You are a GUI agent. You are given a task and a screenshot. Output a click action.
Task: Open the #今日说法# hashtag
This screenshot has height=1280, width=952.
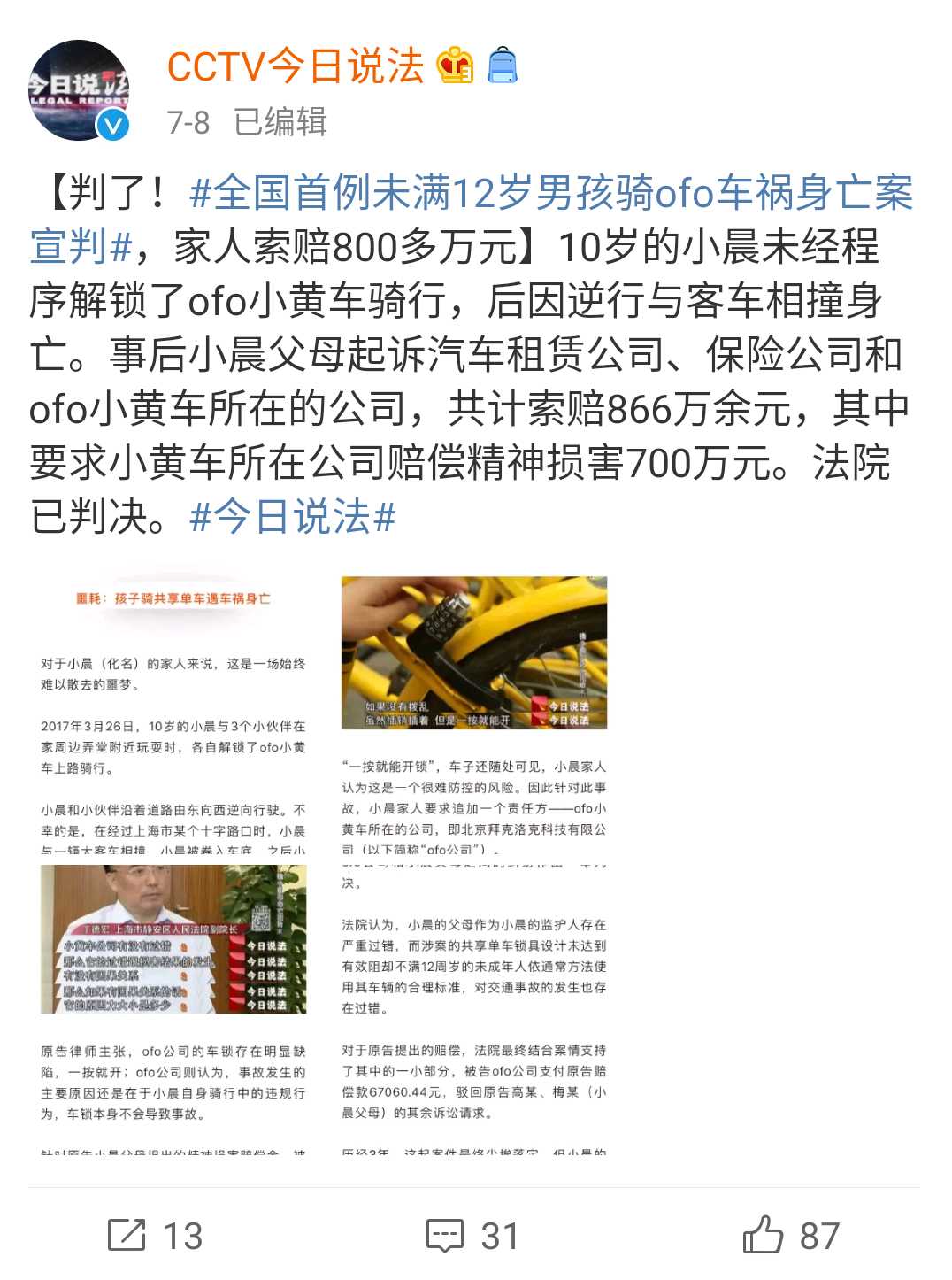tap(293, 517)
